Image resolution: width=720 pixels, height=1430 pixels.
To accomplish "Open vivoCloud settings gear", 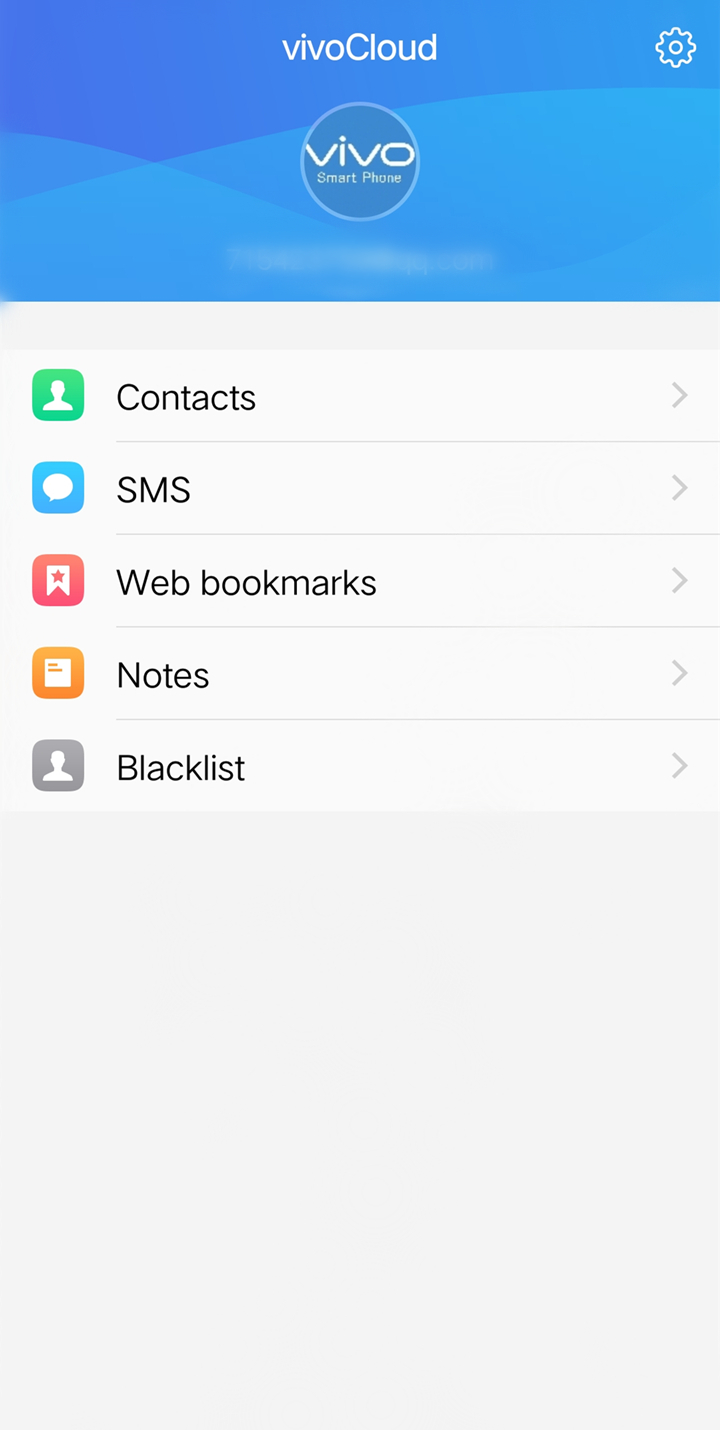I will 675,47.
